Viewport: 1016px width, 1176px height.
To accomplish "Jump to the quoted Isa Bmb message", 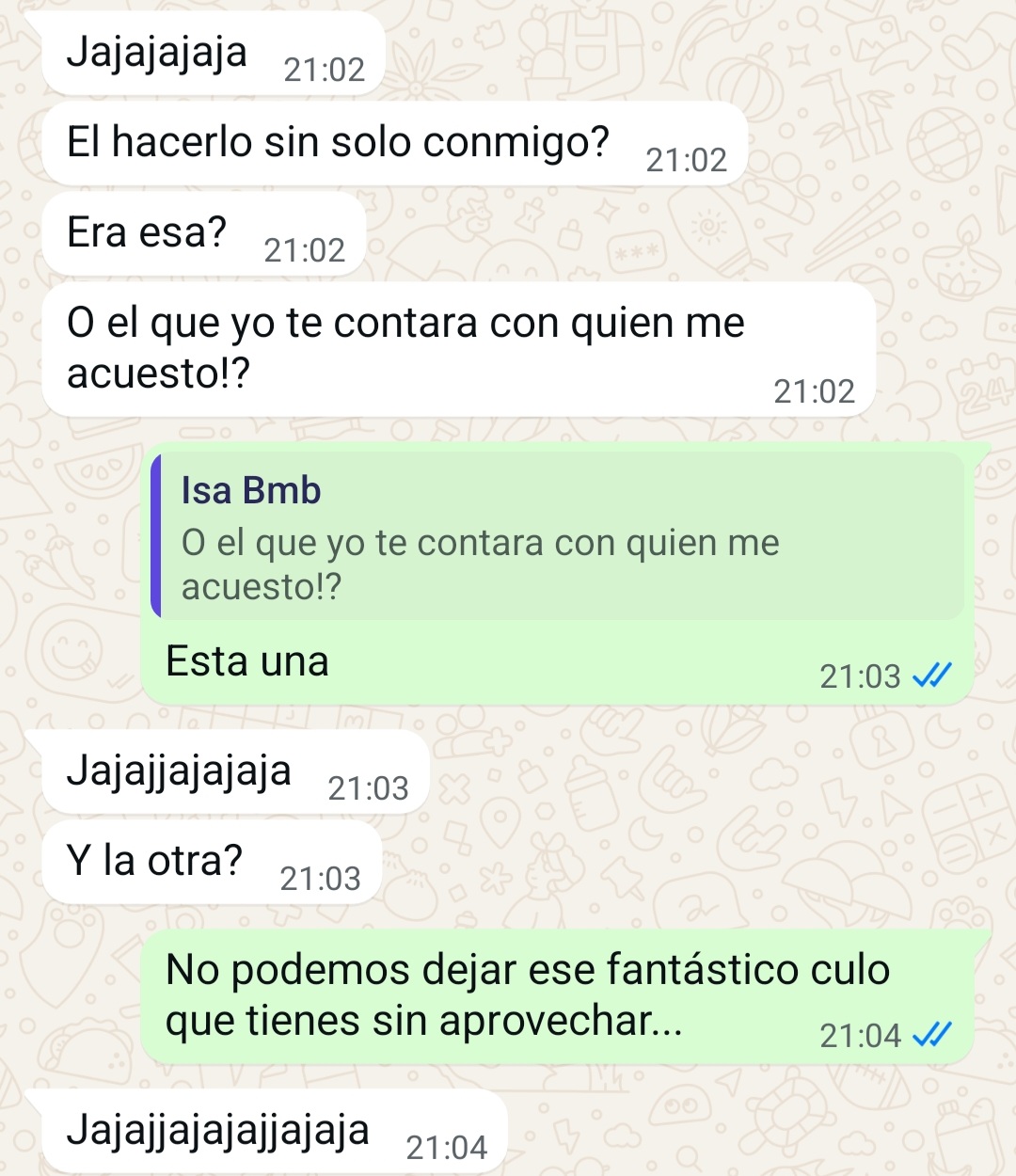I will tap(559, 537).
